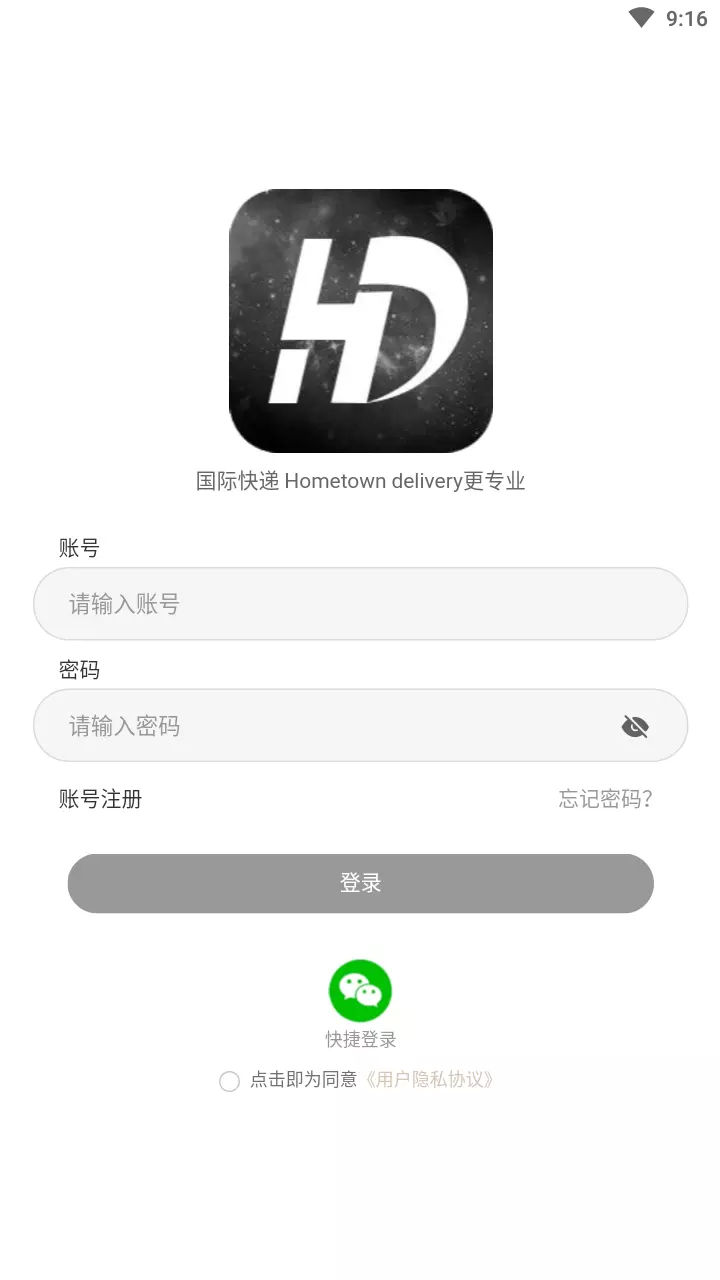Open 忘记密码 forgot password link
This screenshot has width=720, height=1280.
click(x=606, y=799)
